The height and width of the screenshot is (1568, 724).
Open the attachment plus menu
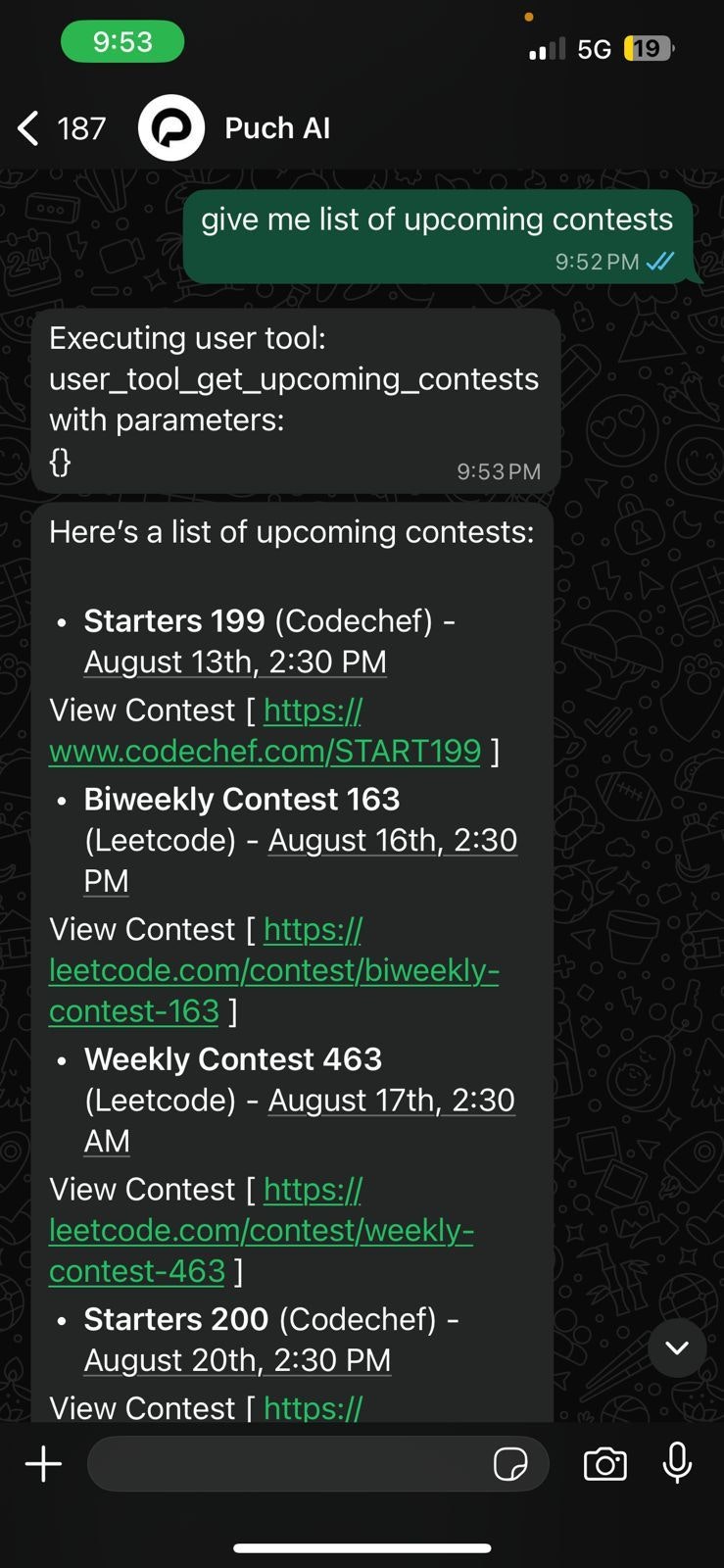[43, 1464]
